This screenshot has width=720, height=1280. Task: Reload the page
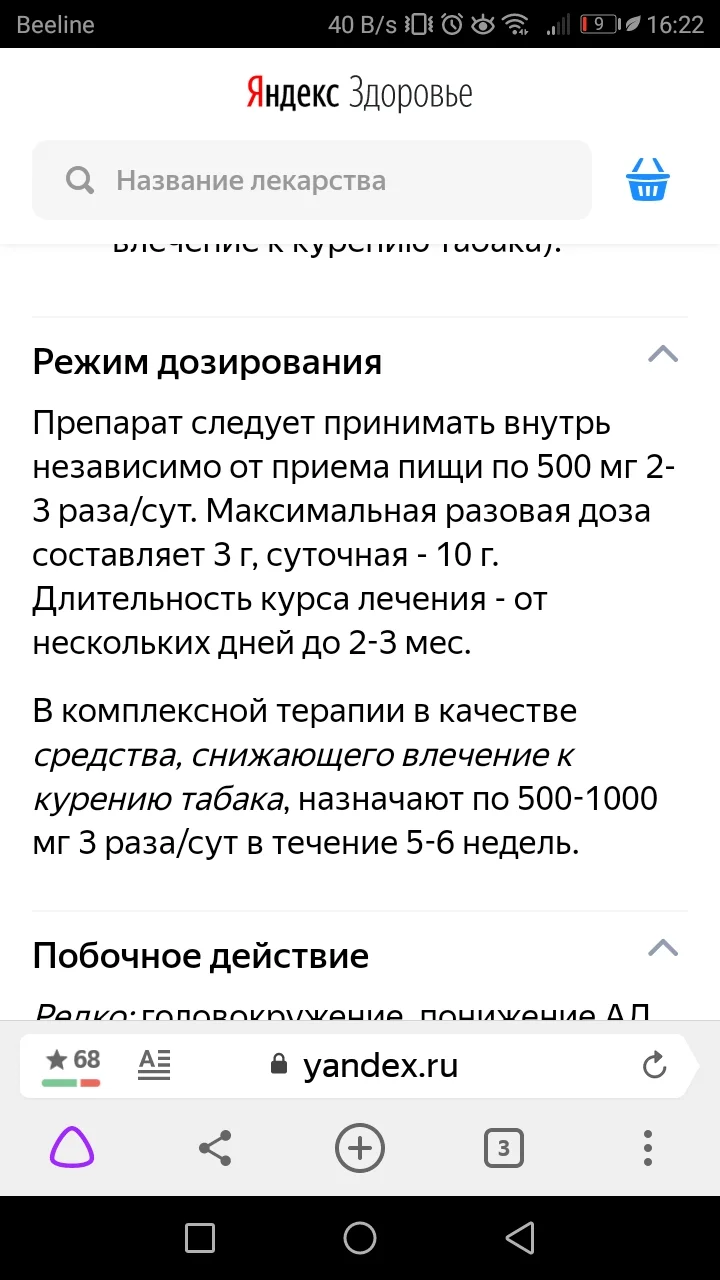click(655, 1064)
